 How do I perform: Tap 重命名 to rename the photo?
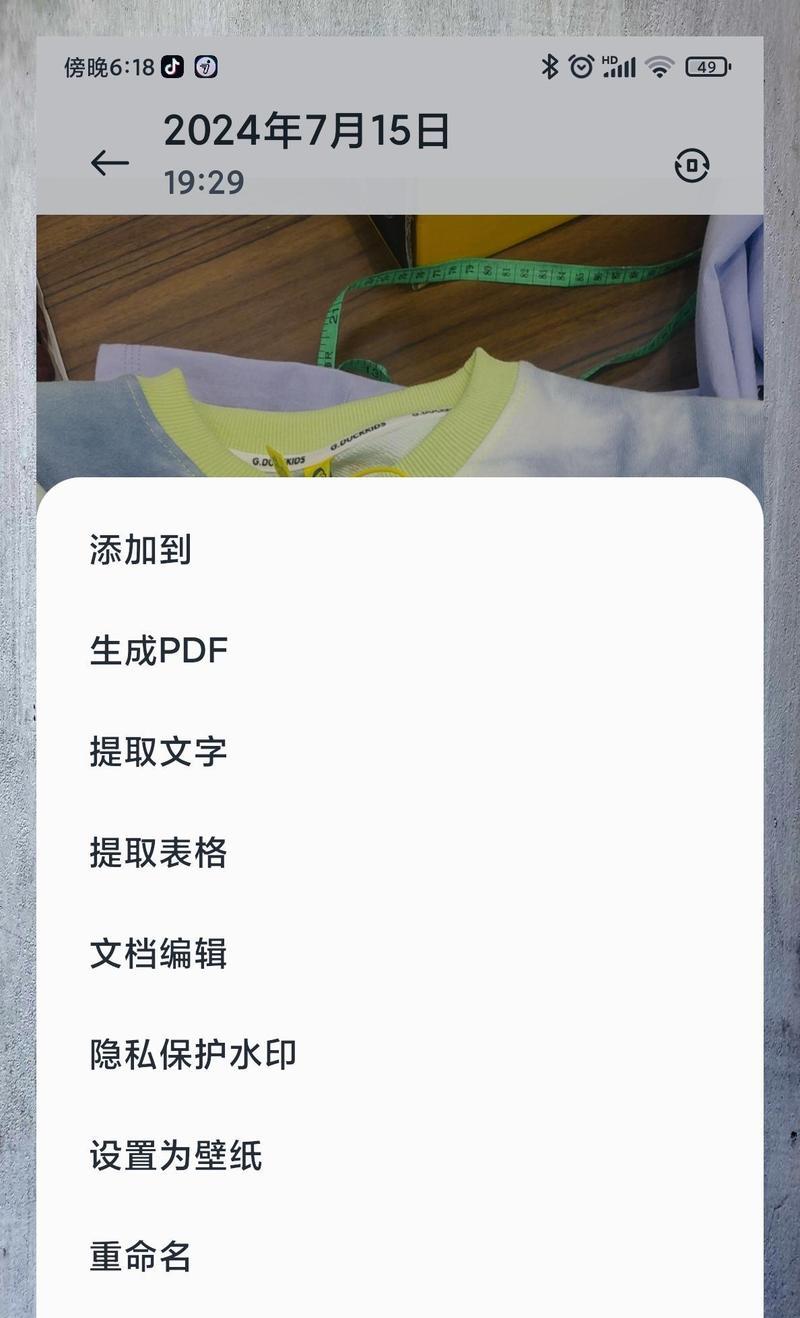pos(140,1256)
